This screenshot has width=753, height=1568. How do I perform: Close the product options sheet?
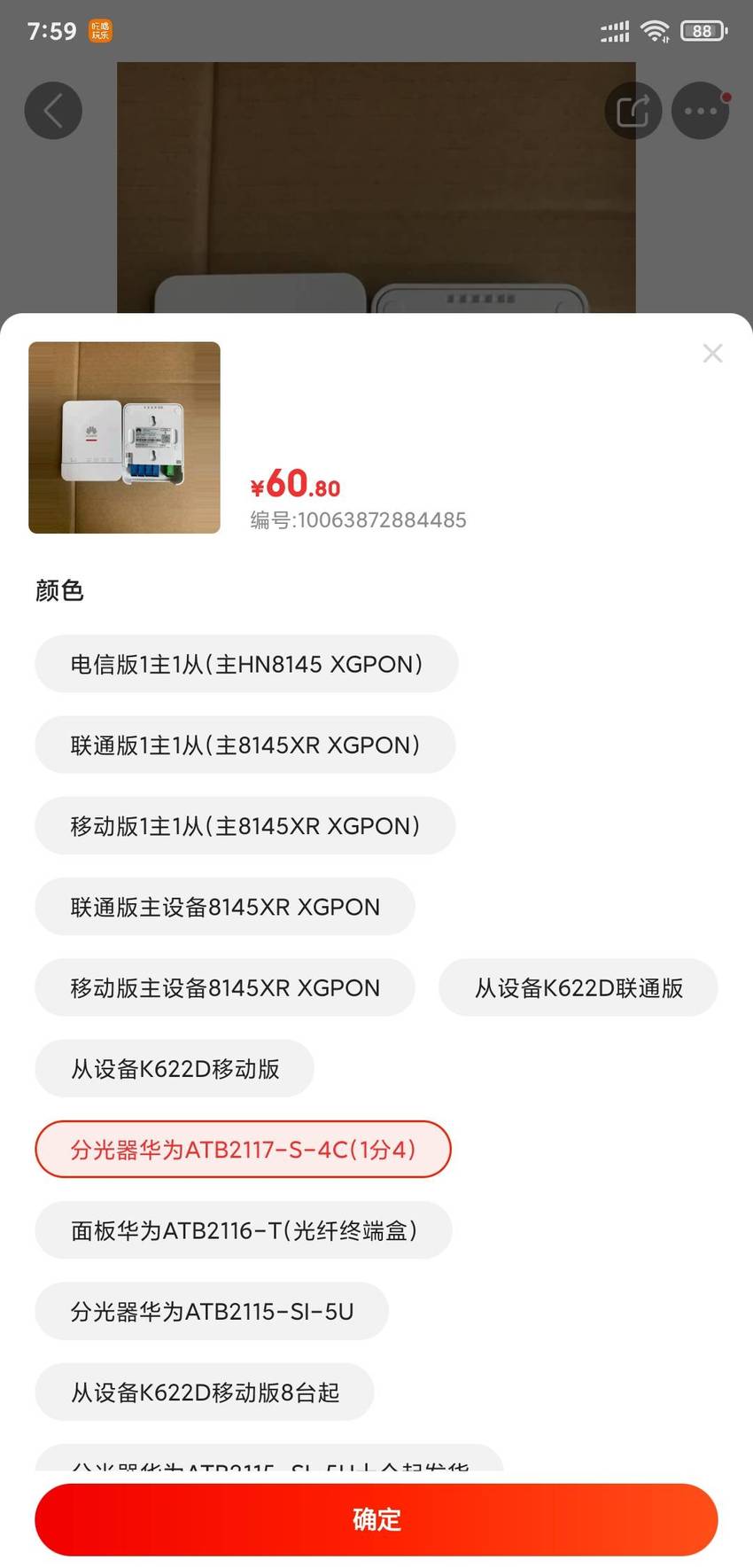coord(712,354)
